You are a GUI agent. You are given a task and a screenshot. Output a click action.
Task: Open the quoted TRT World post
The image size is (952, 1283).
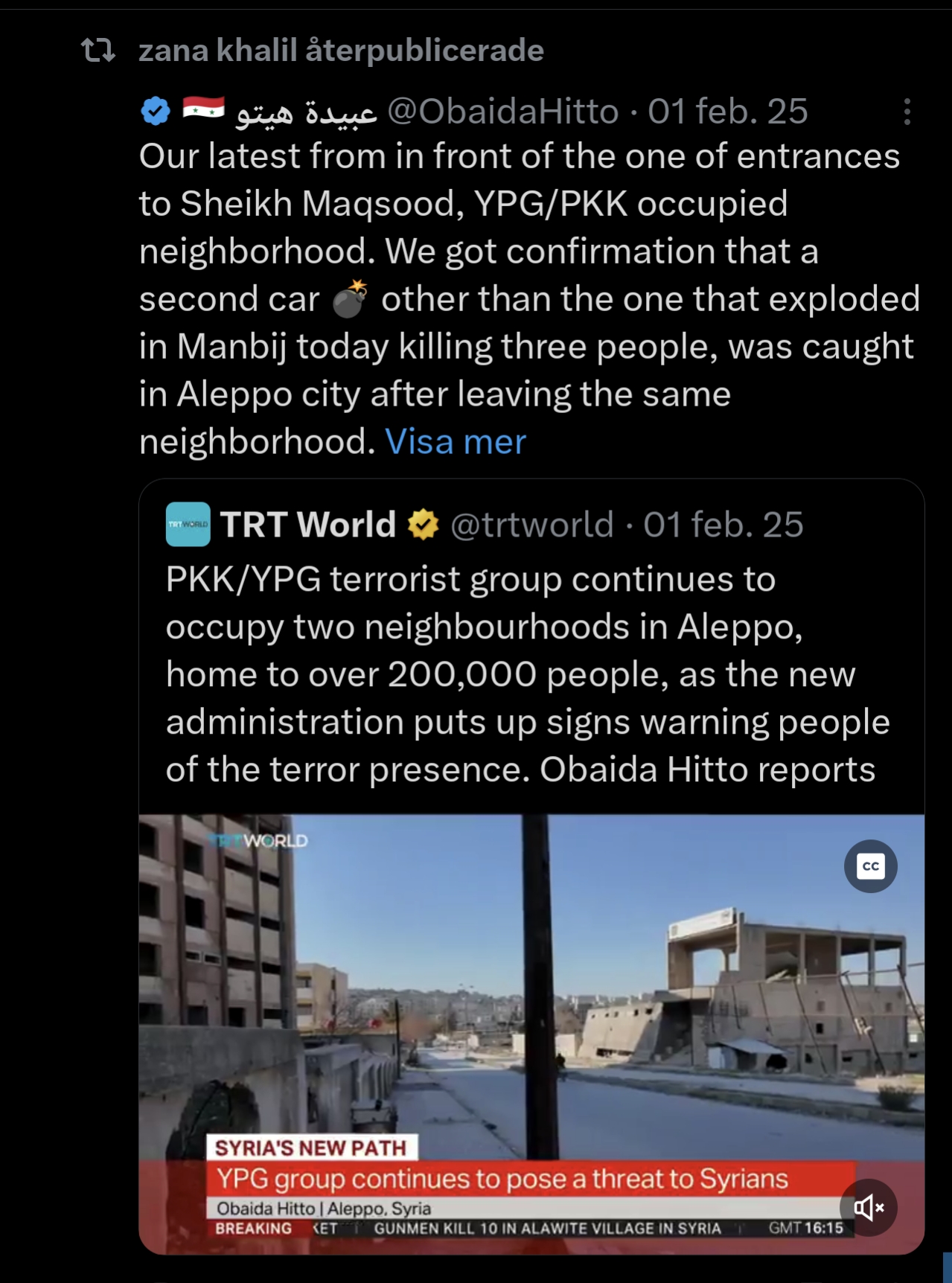pyautogui.click(x=520, y=674)
